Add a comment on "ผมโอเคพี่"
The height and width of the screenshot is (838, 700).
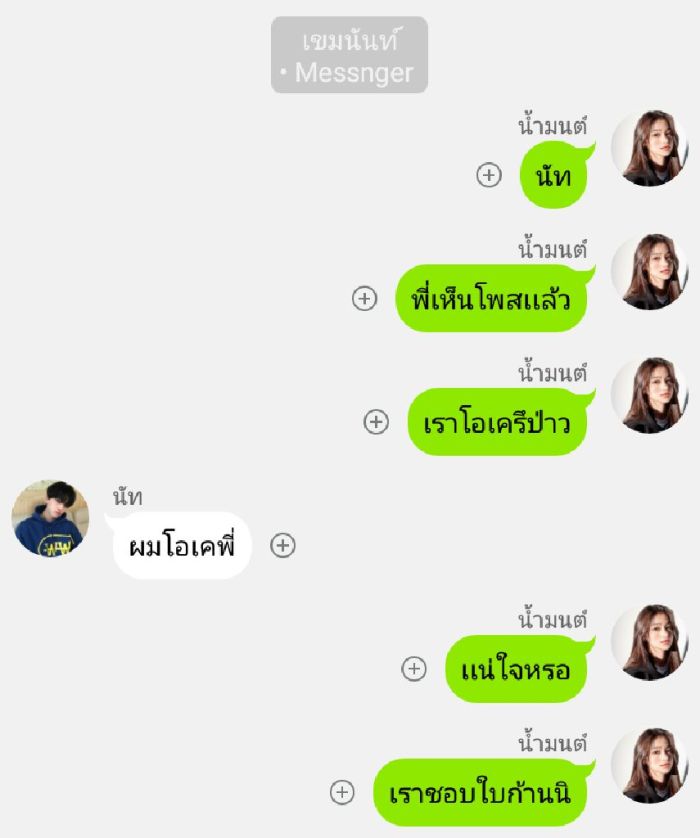click(284, 545)
